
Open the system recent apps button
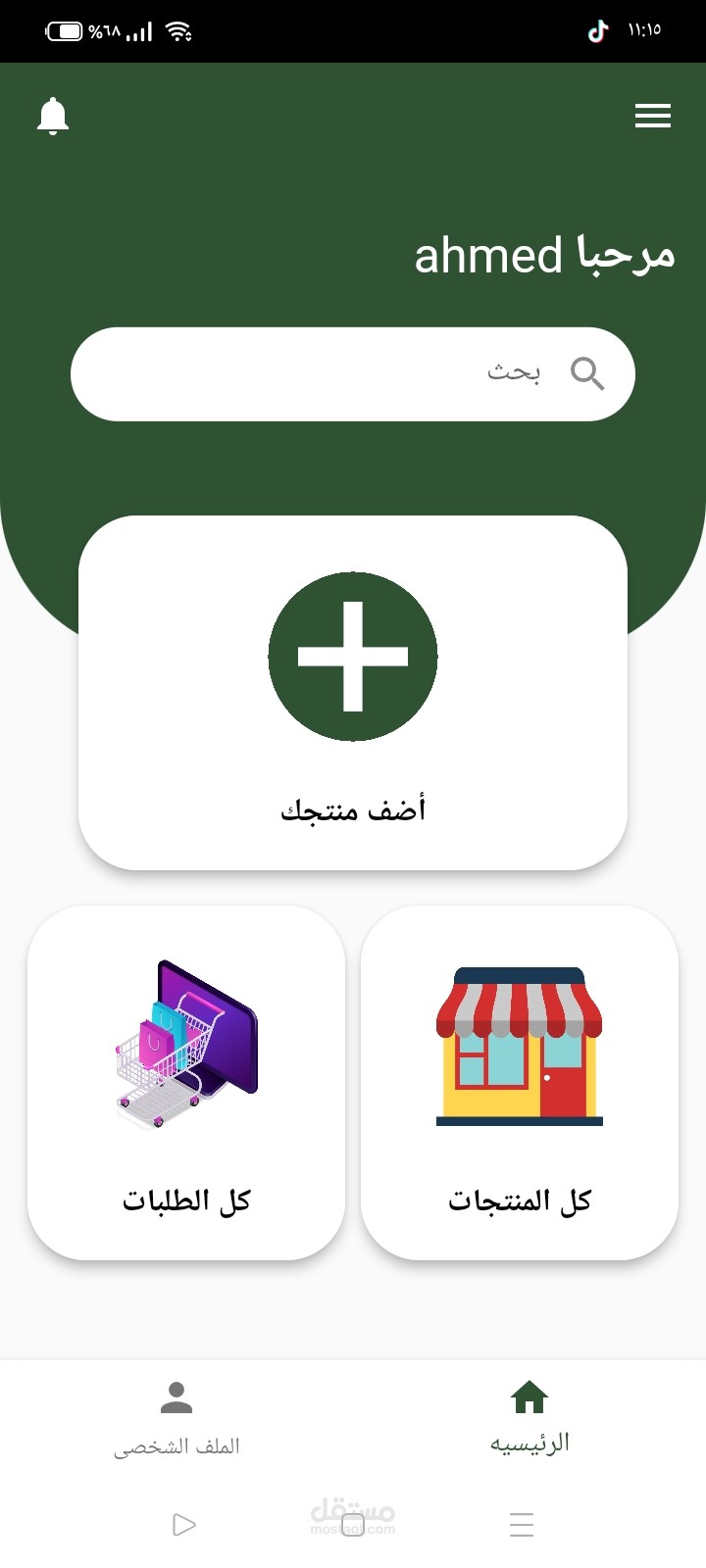522,1524
